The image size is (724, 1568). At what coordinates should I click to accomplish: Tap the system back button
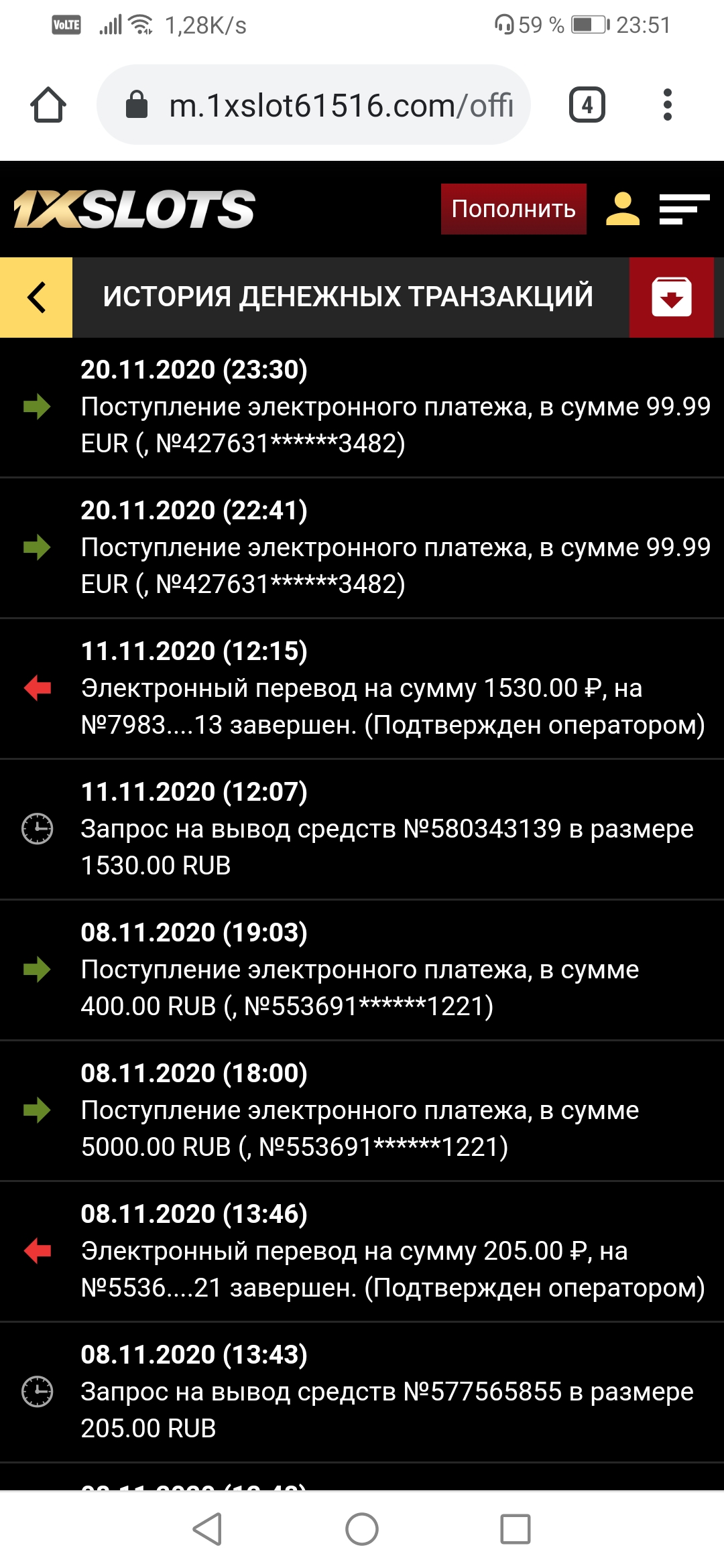tap(208, 1529)
